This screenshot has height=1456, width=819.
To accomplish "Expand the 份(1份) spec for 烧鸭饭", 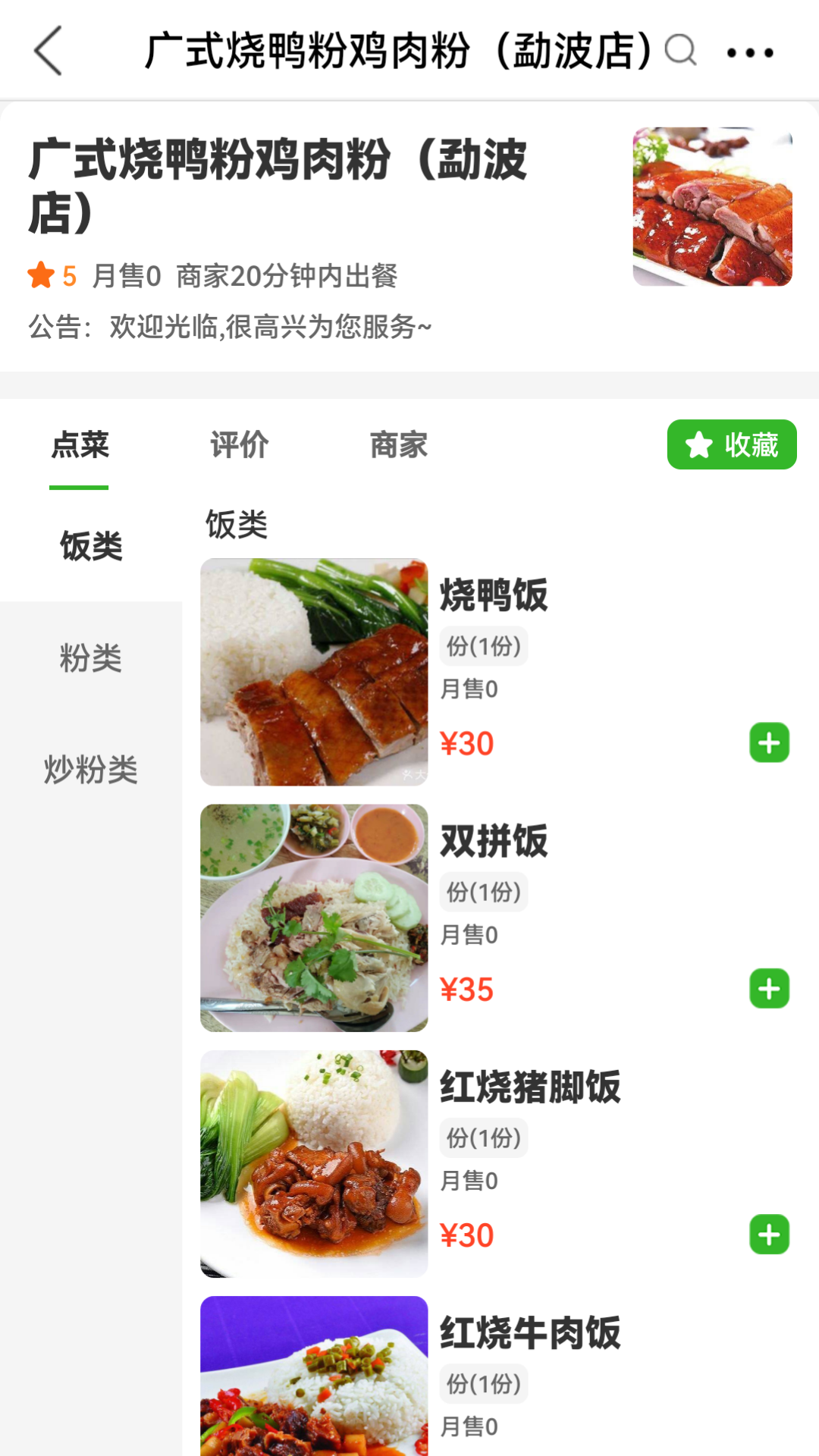I will tap(483, 645).
